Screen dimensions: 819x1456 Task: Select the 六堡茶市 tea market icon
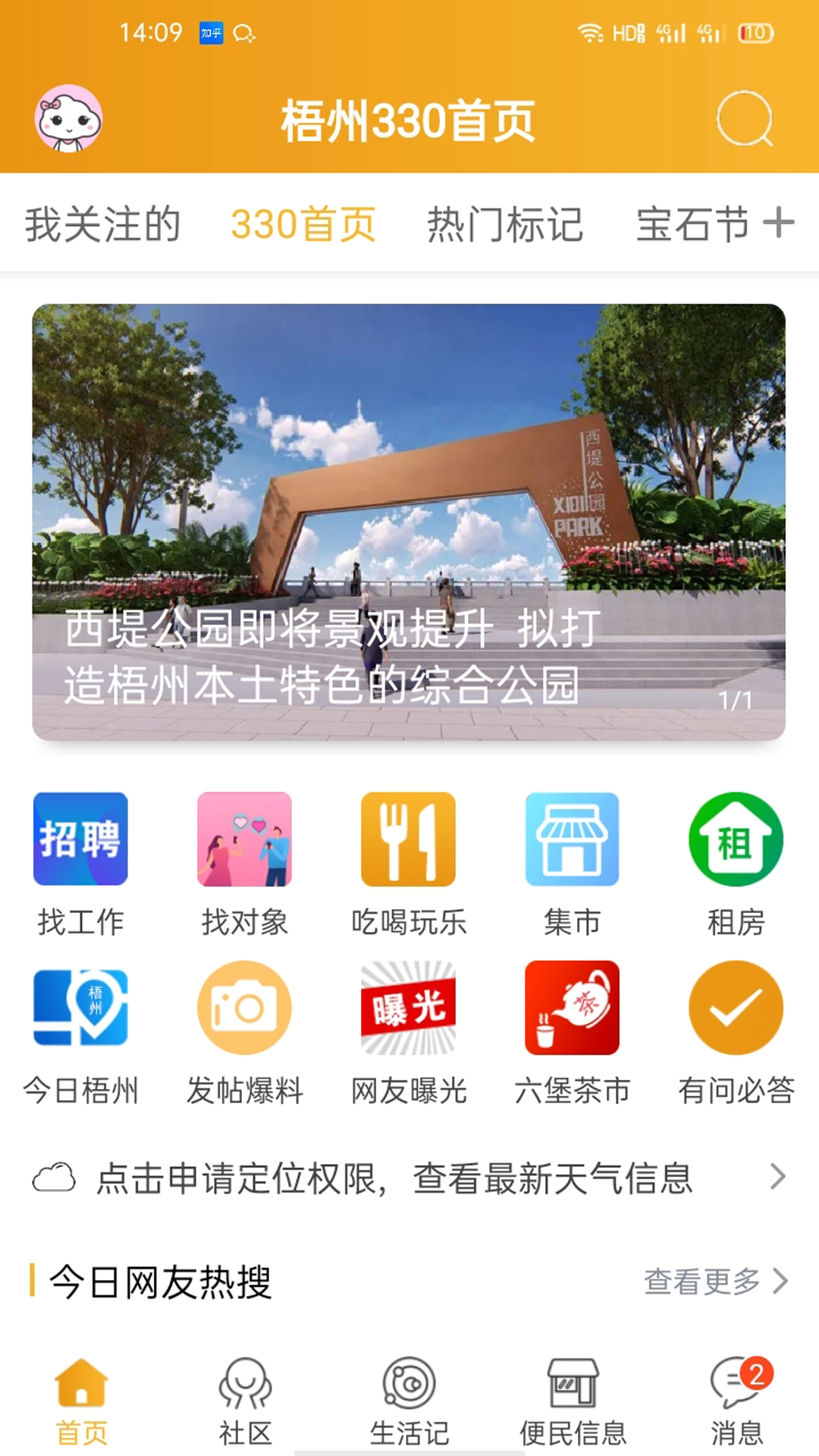573,1009
